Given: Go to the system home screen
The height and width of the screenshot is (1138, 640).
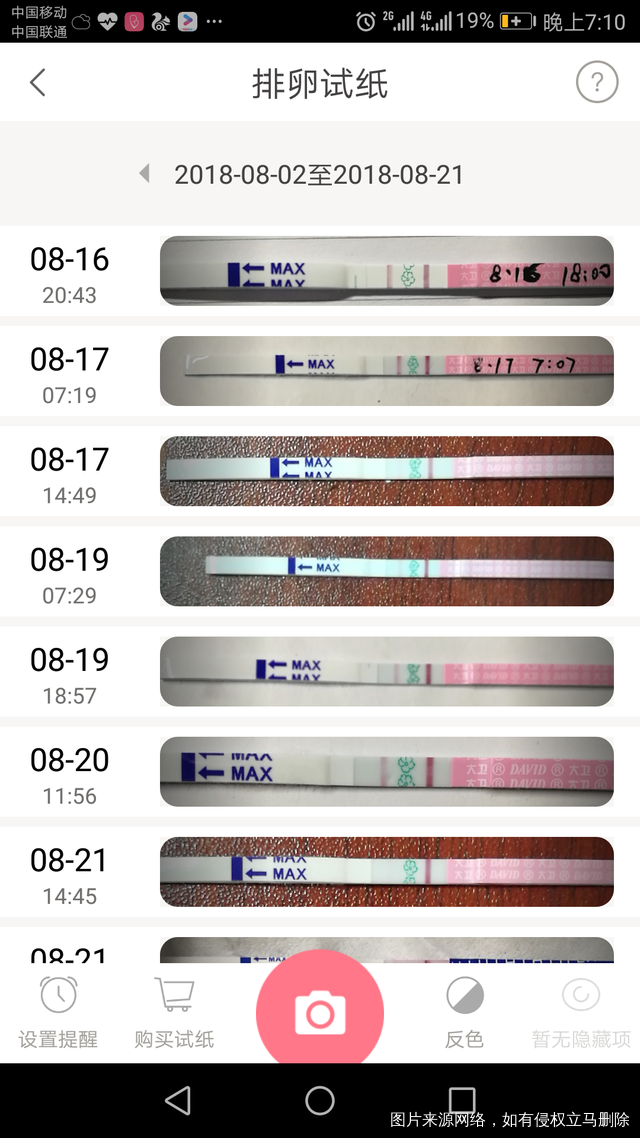Looking at the screenshot, I should (x=320, y=1100).
